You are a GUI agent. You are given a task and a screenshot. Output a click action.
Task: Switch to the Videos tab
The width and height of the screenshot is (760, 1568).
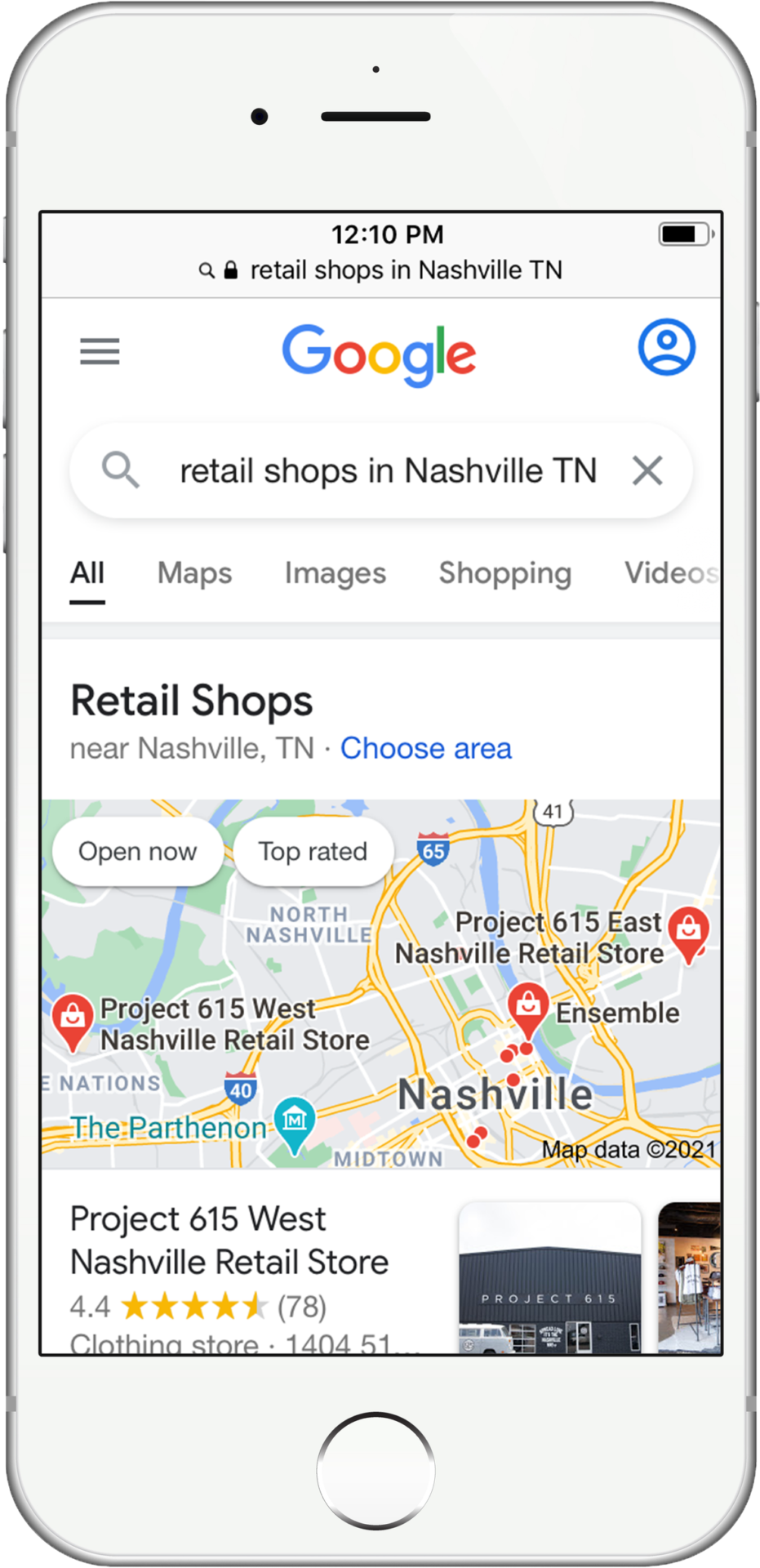point(671,573)
